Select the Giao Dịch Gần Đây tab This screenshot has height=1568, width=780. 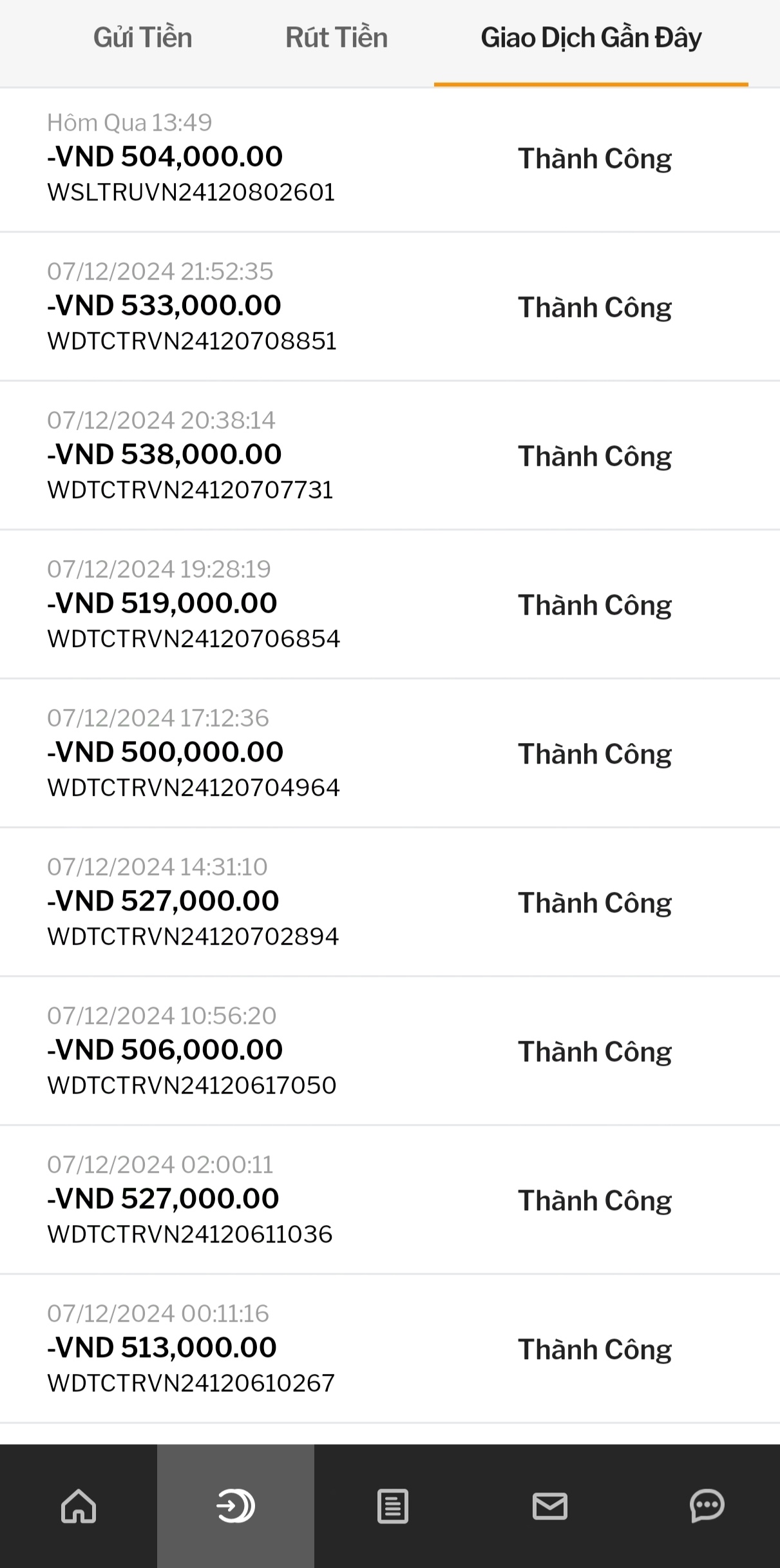[x=591, y=38]
